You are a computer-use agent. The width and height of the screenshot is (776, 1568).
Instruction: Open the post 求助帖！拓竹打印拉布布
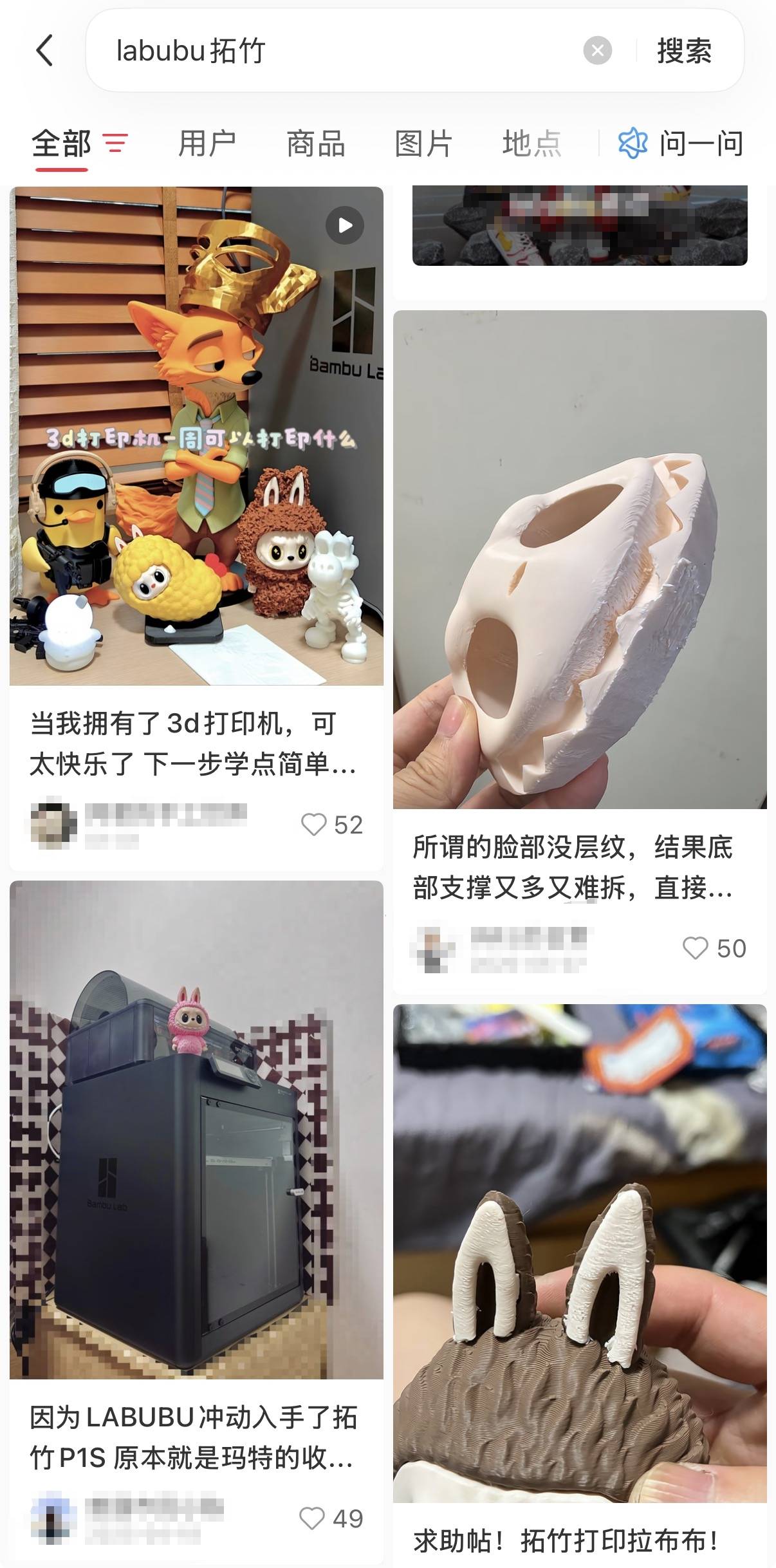click(x=579, y=1252)
